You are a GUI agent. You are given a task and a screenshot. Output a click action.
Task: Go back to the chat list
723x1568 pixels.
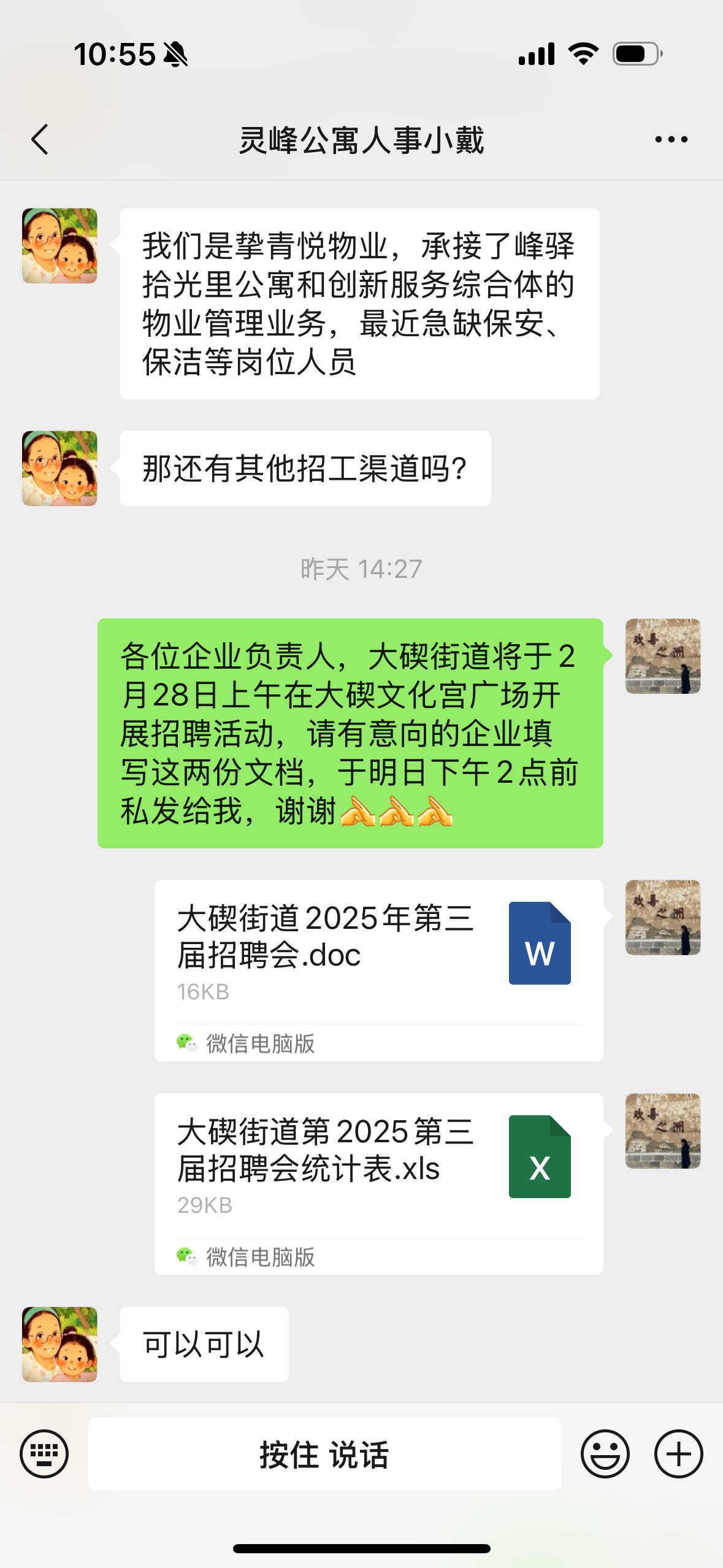40,139
